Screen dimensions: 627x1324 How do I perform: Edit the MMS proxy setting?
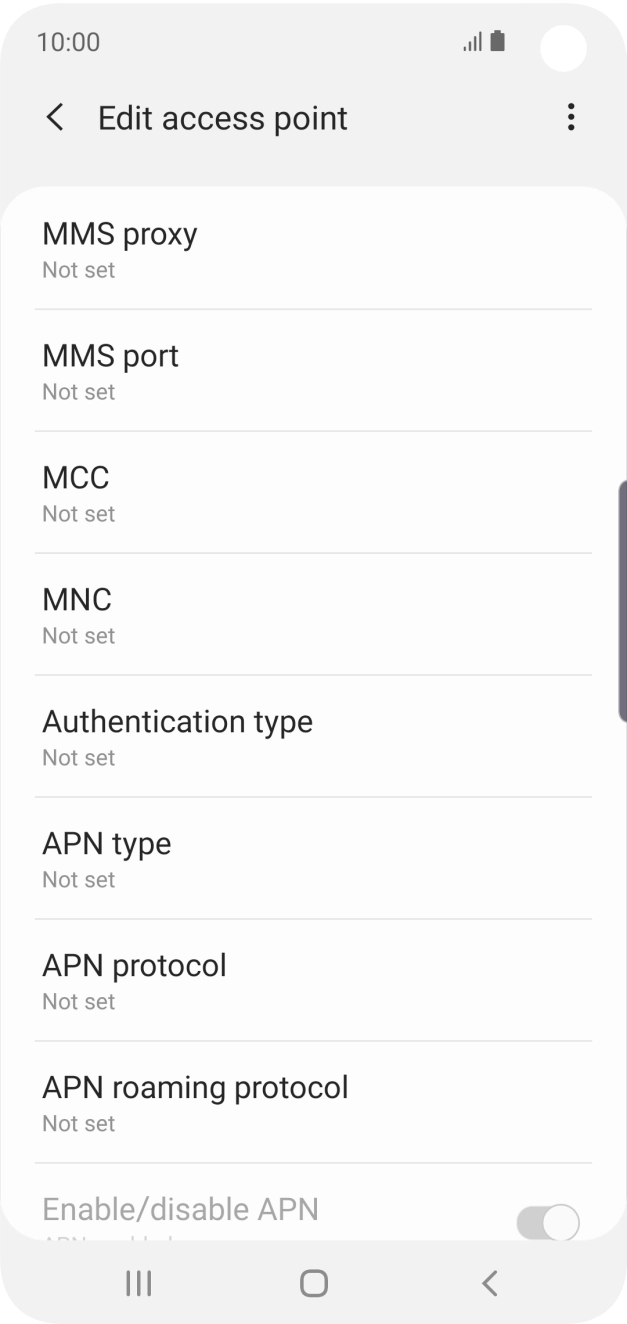click(x=313, y=249)
